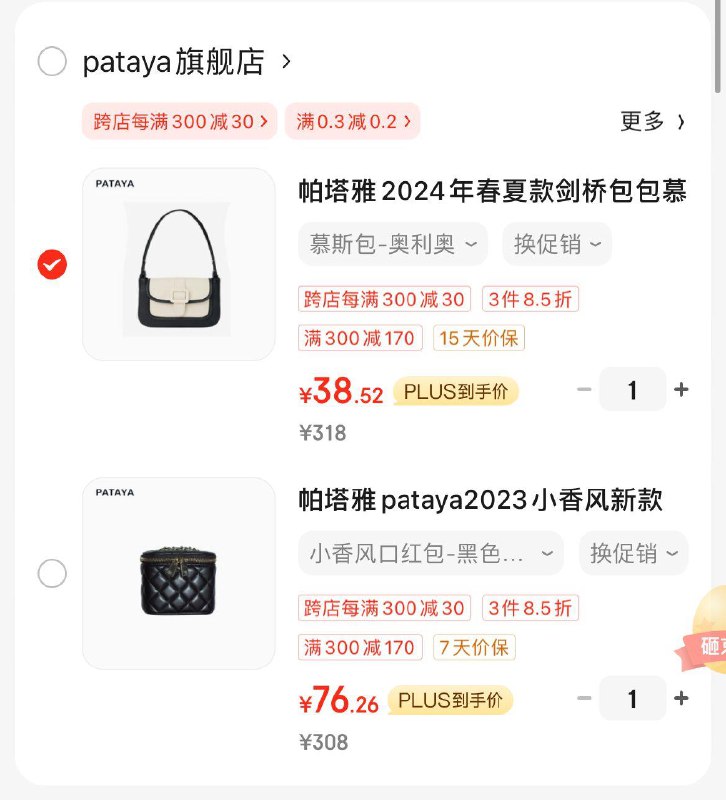The height and width of the screenshot is (800, 726).
Task: Open the 帕塔雅 pataya2023 小香风新款 title
Action: coord(480,500)
